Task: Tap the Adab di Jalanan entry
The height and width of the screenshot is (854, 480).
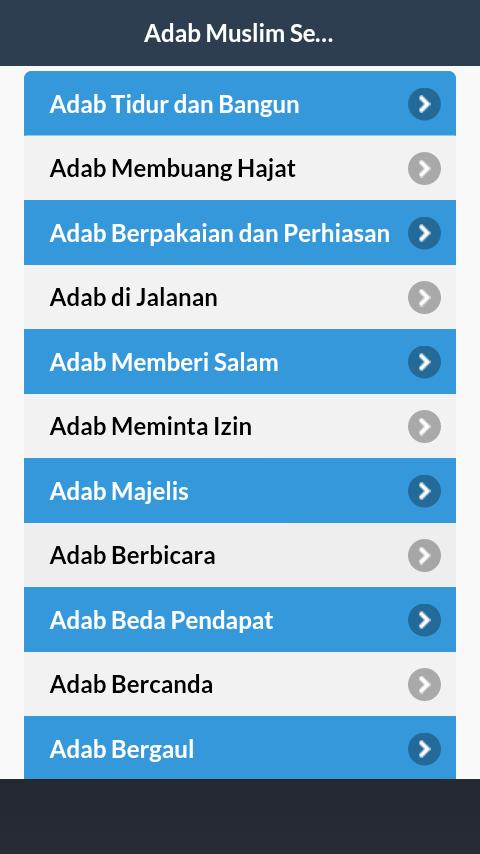Action: coord(240,297)
